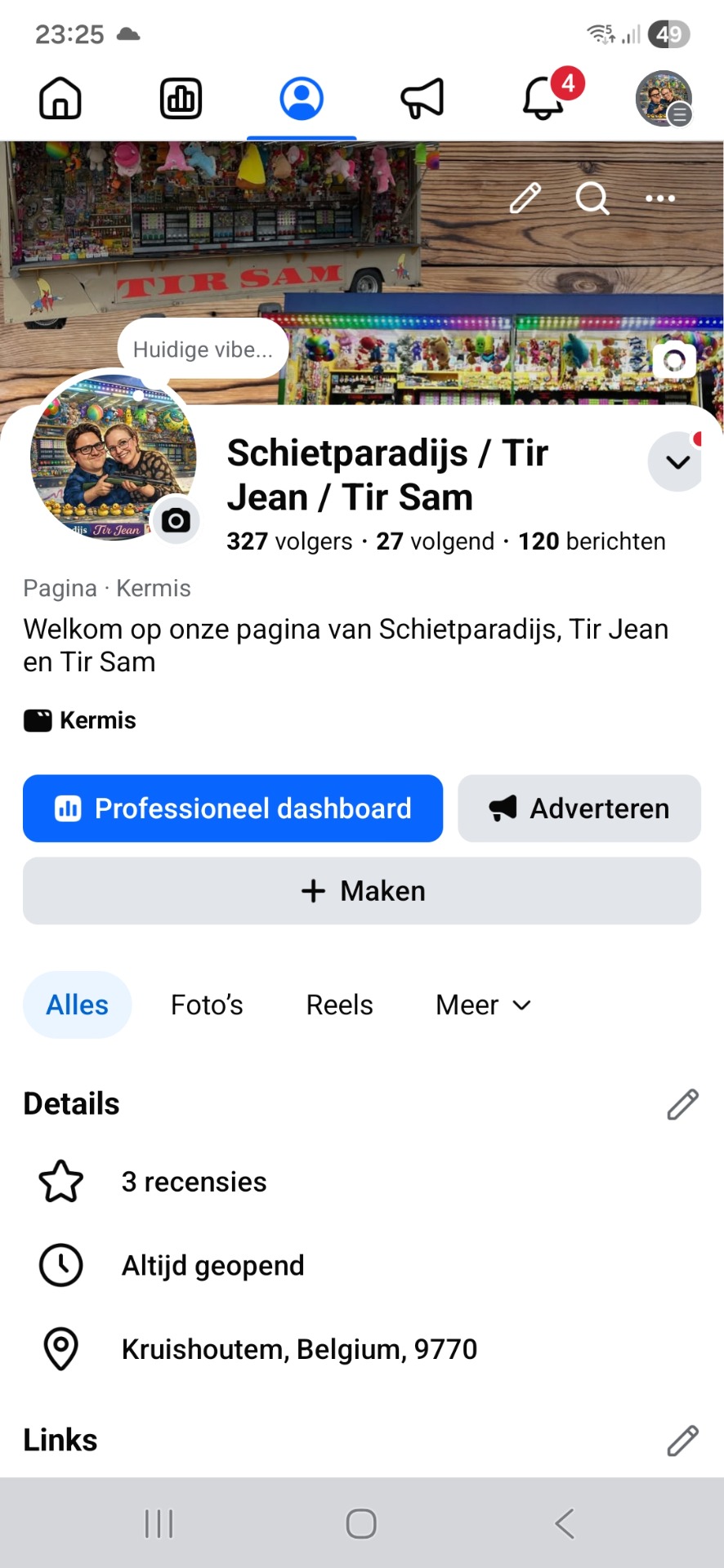Switch to the Reels tab

(x=339, y=1005)
